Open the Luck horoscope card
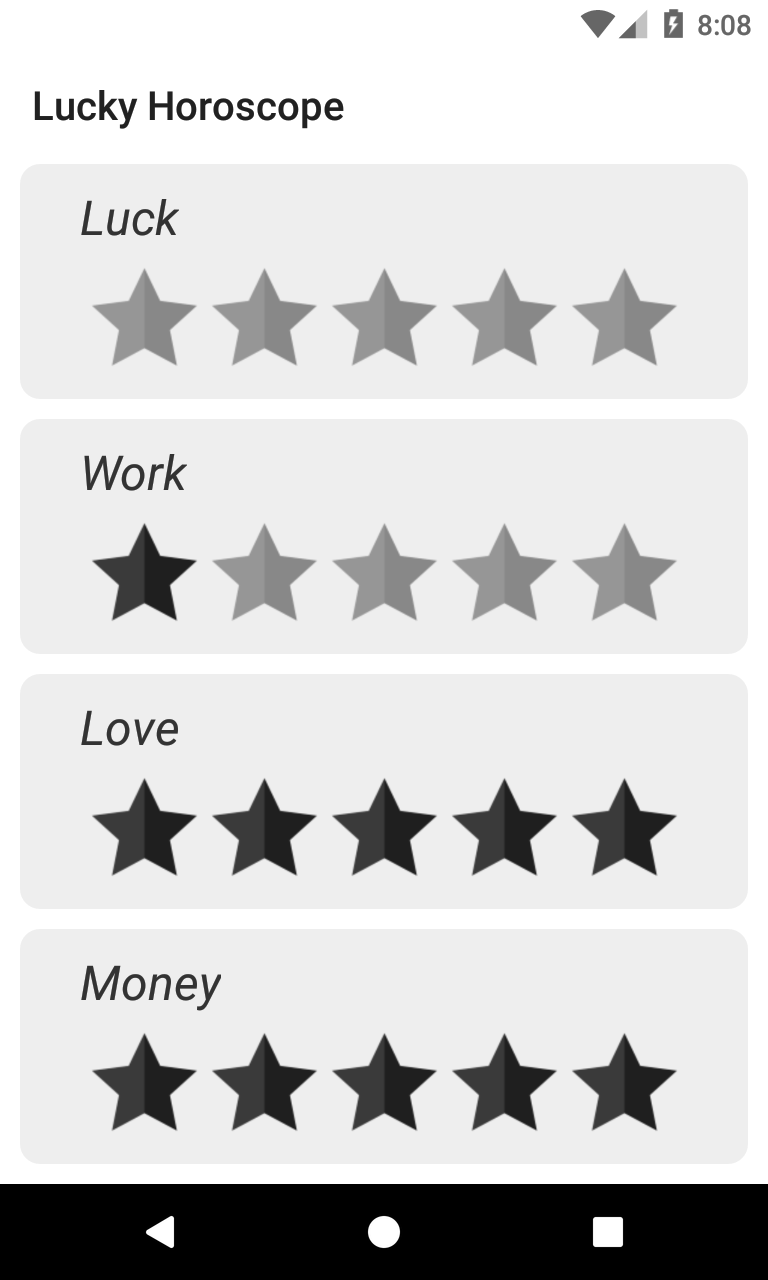 pyautogui.click(x=384, y=281)
